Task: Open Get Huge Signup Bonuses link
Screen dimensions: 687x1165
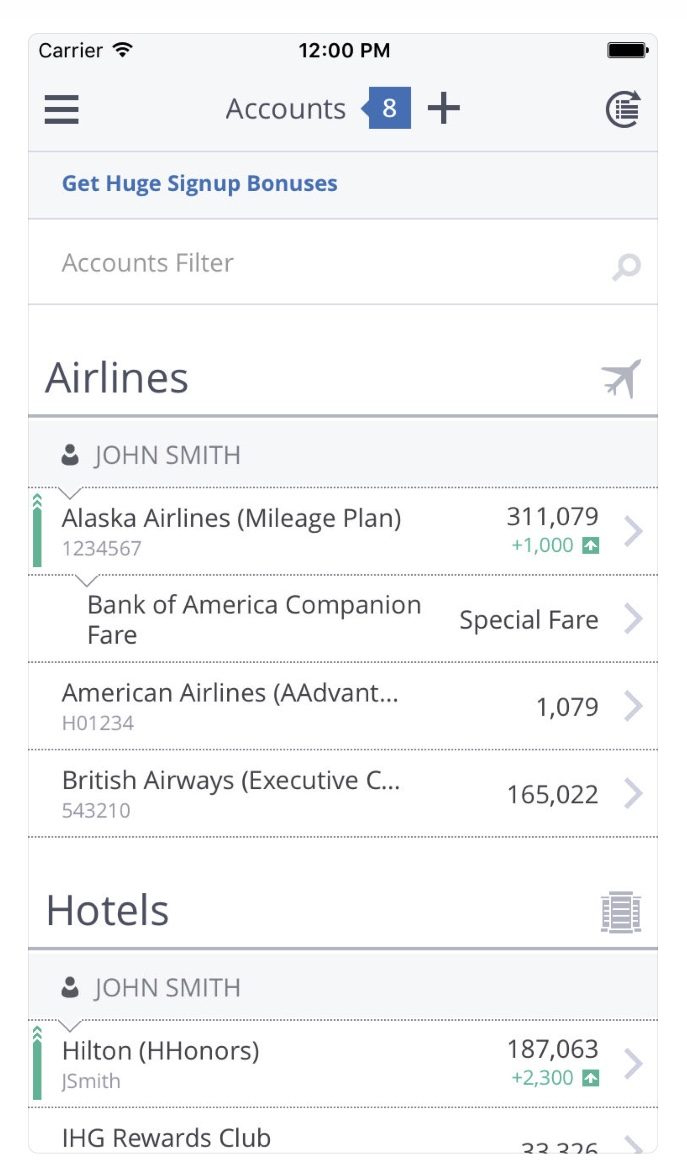Action: [x=199, y=184]
